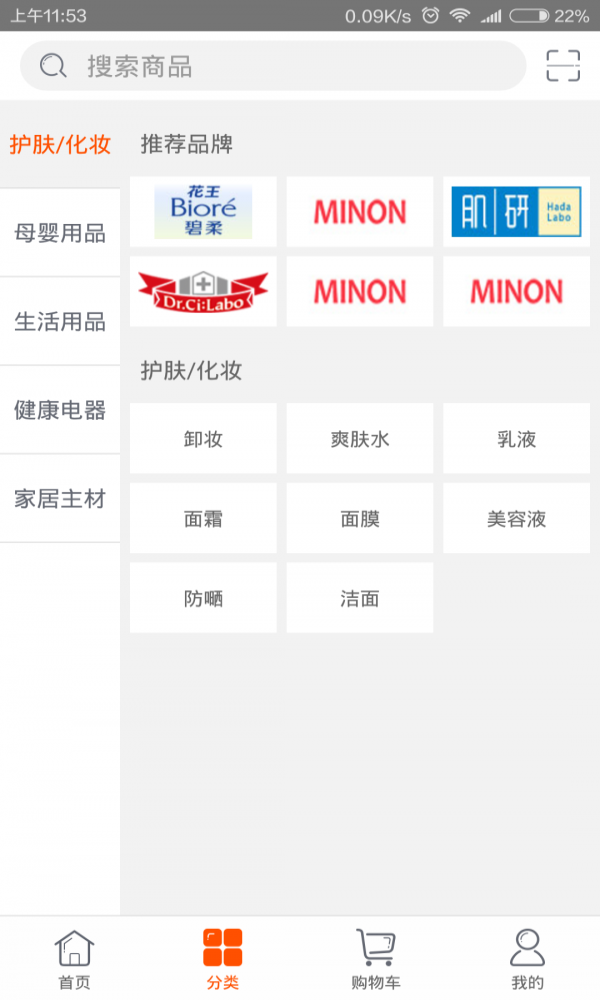
Task: Open the Dr.Ci:Labo brand tile
Action: coord(203,291)
